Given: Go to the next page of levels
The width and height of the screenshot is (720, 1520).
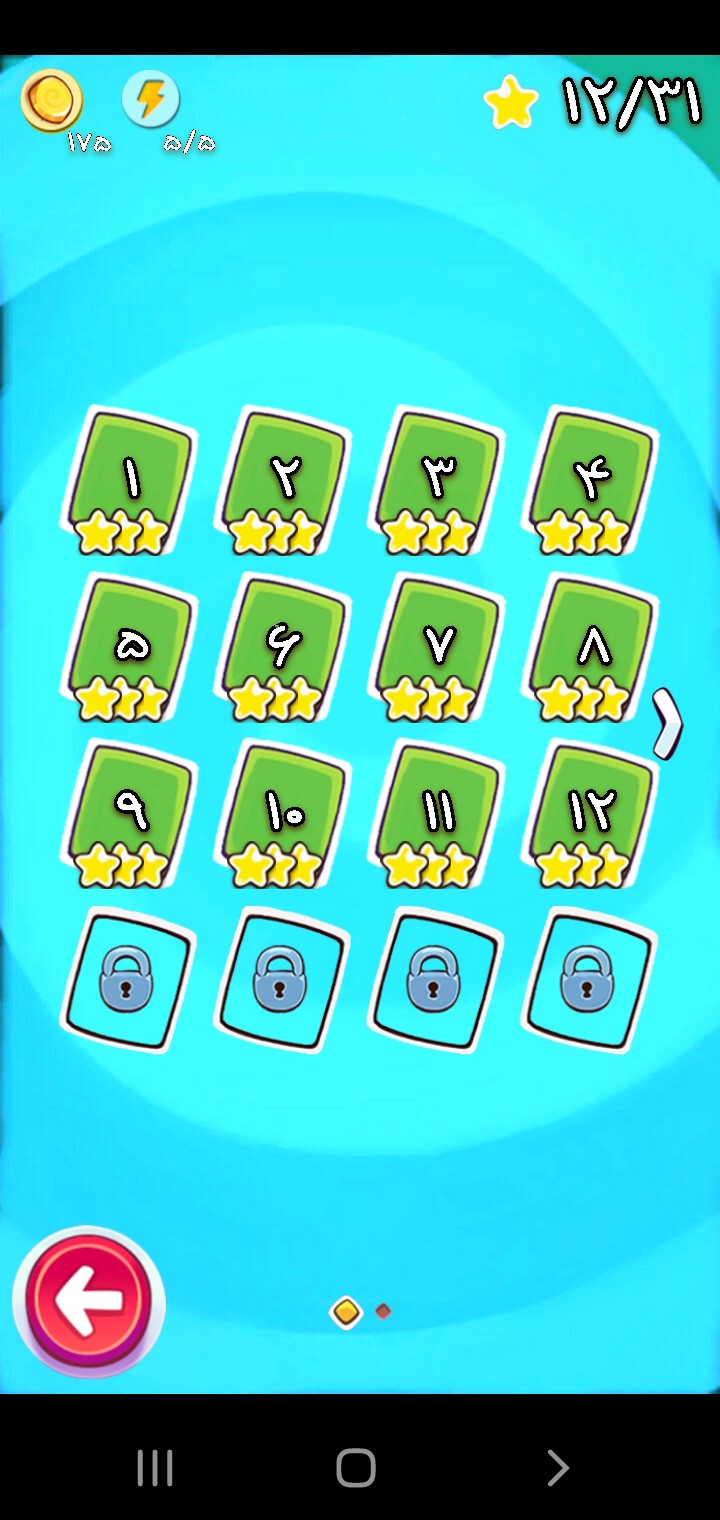Looking at the screenshot, I should point(668,722).
